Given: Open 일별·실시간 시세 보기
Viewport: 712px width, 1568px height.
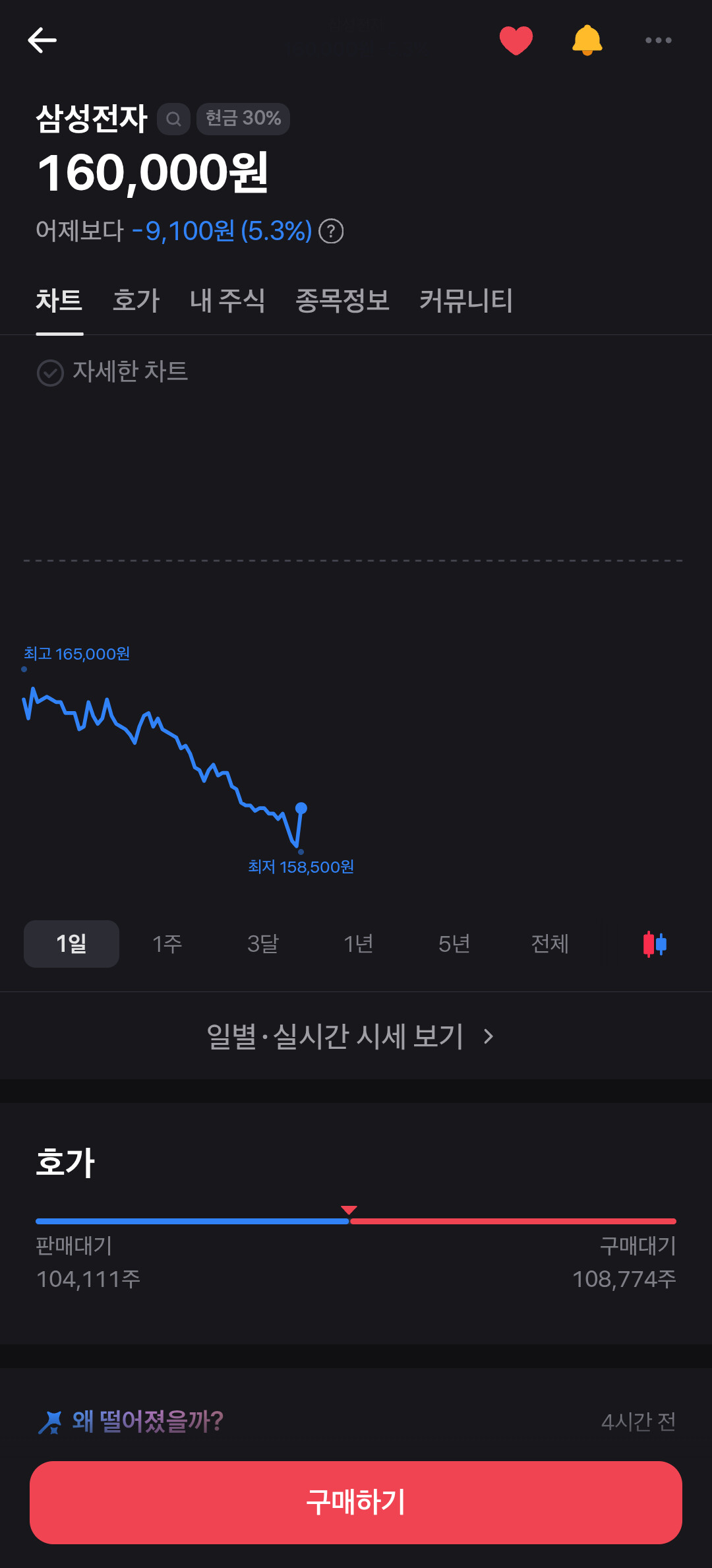Looking at the screenshot, I should [x=349, y=1036].
